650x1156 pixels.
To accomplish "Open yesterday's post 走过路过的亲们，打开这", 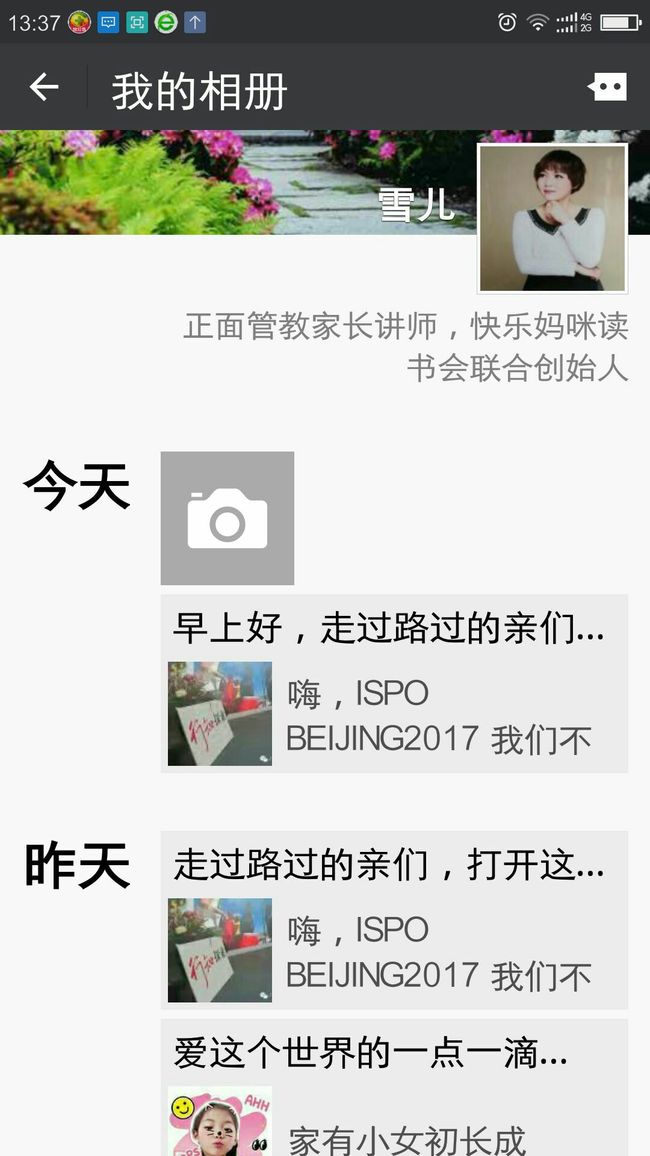I will 394,919.
